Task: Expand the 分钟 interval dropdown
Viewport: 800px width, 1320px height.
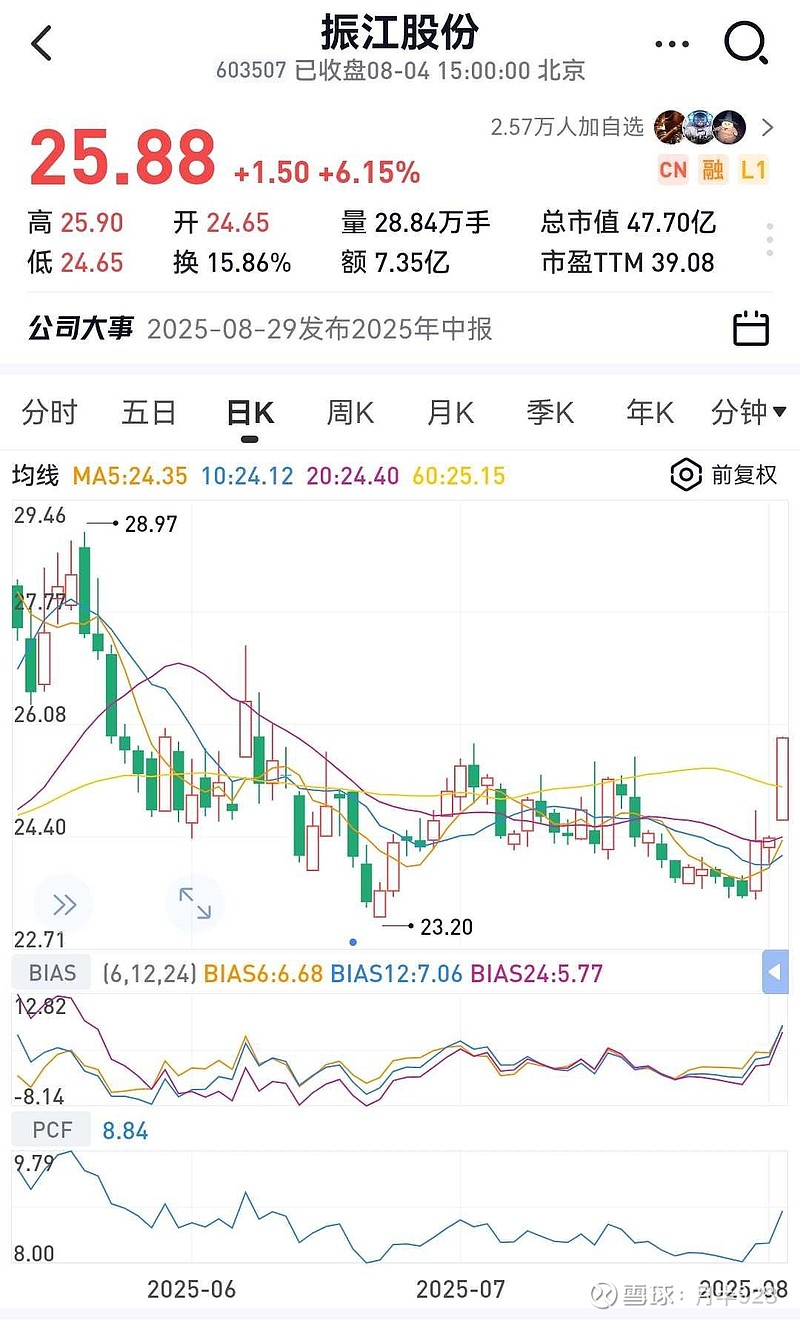Action: coord(748,412)
